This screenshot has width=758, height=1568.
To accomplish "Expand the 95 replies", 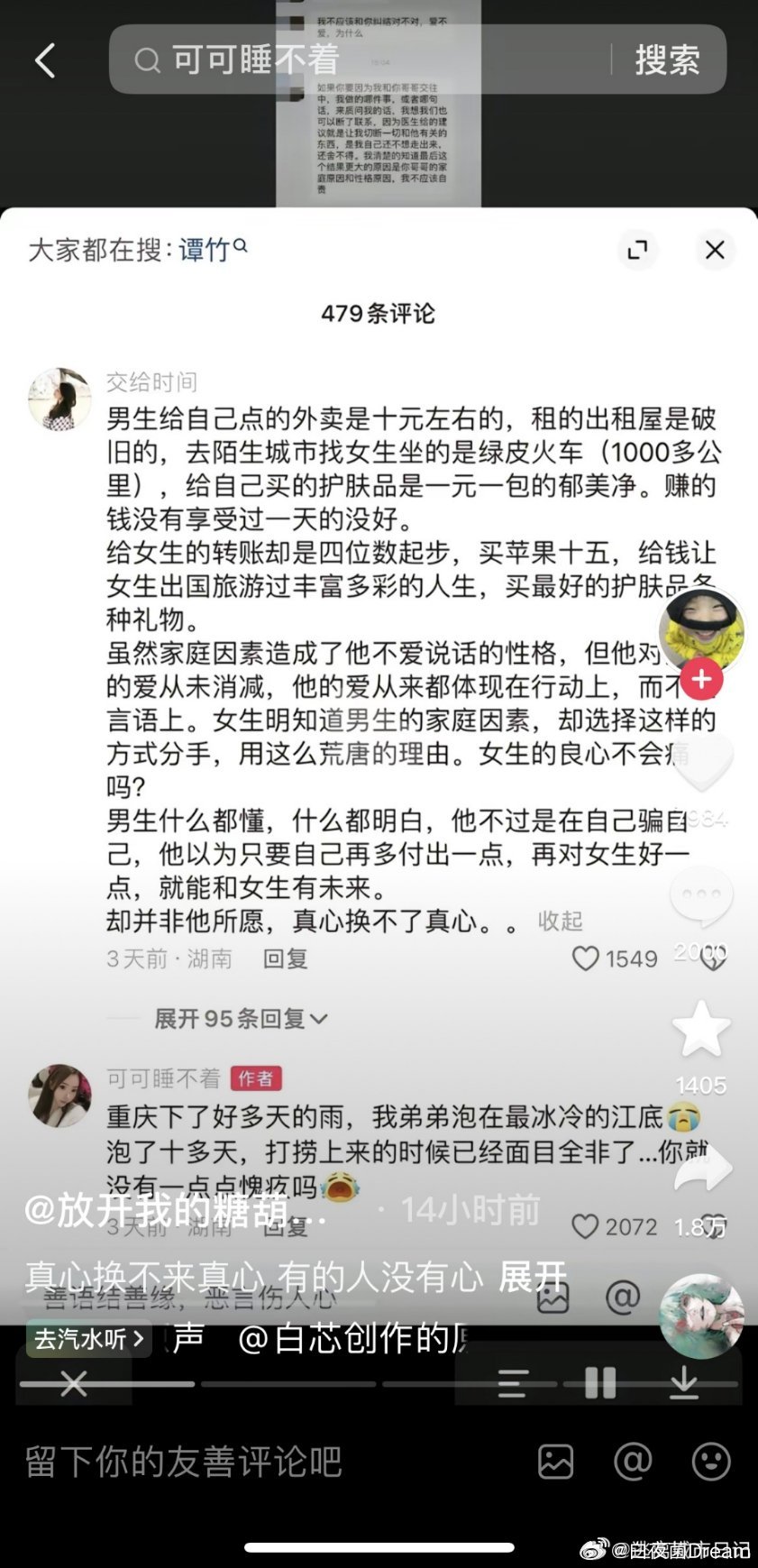I will click(240, 1019).
